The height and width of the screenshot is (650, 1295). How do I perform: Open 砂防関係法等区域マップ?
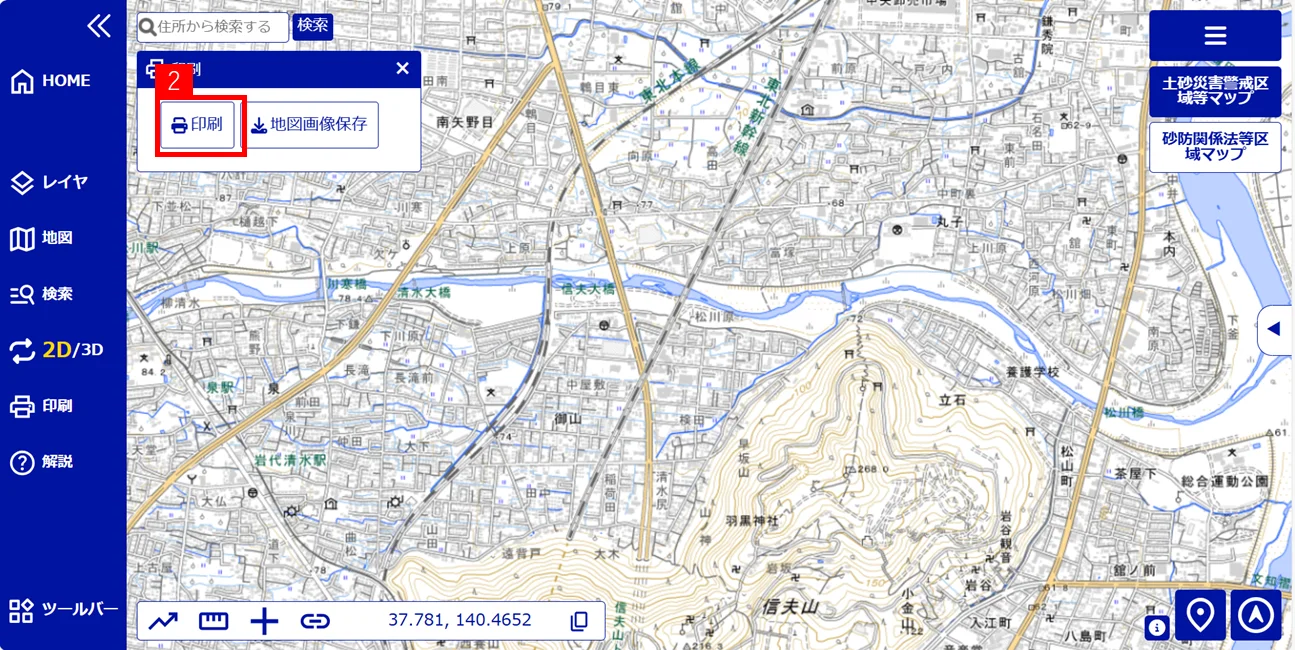[x=1214, y=146]
